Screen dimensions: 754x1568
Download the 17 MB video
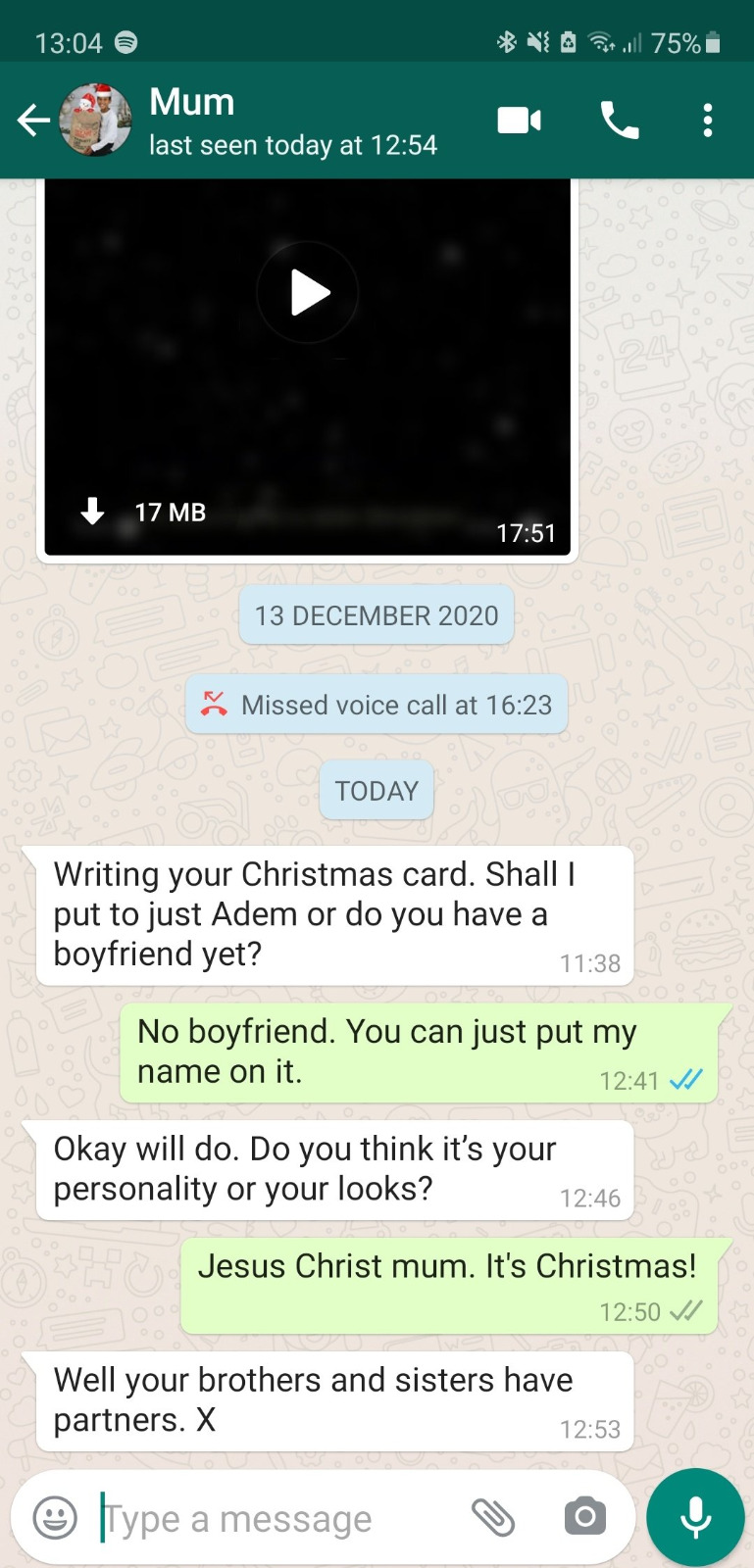(x=93, y=512)
